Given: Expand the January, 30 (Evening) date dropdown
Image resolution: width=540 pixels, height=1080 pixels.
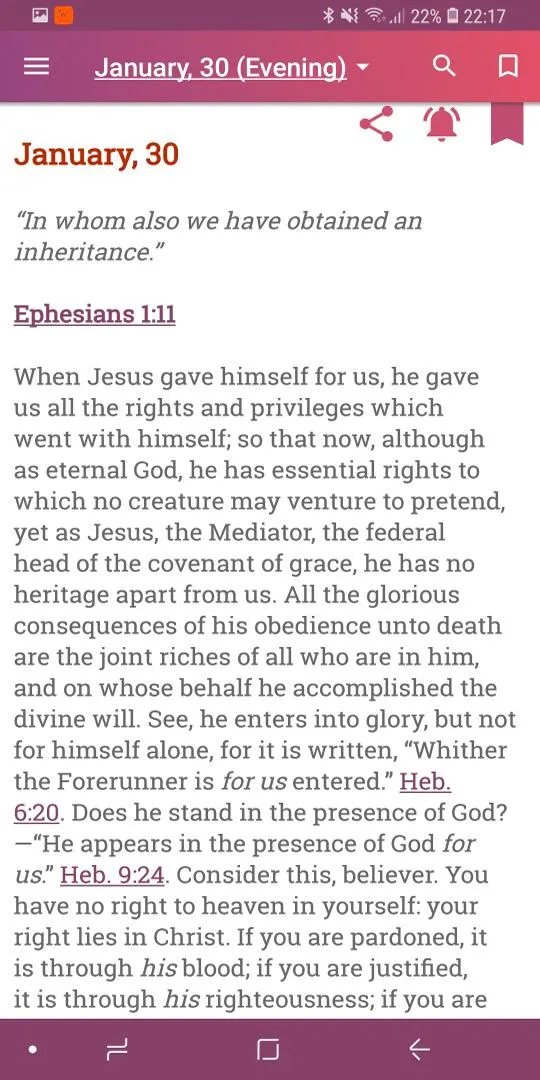Looking at the screenshot, I should (x=231, y=68).
